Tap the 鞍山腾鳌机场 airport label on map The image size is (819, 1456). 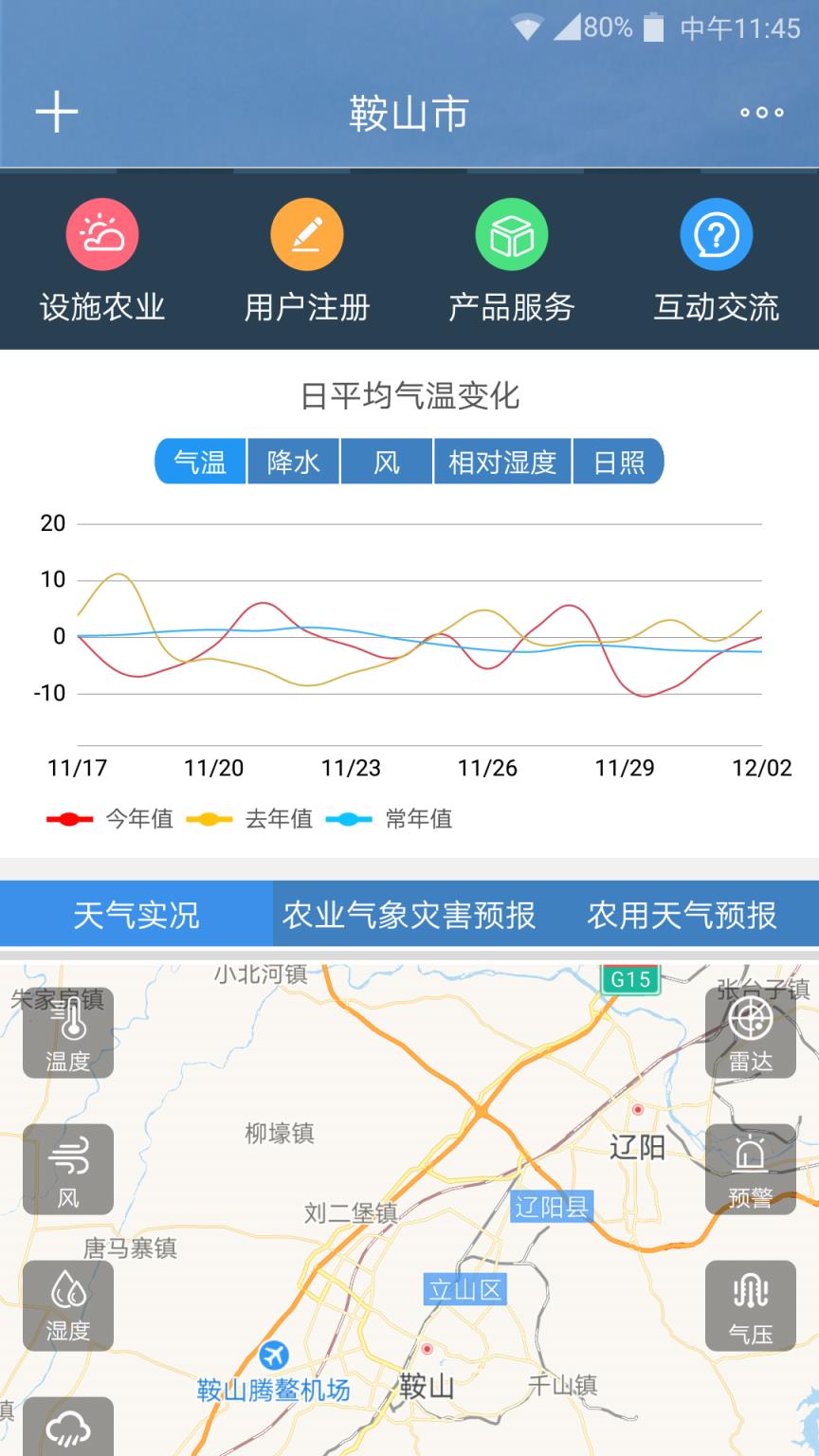coord(275,1392)
